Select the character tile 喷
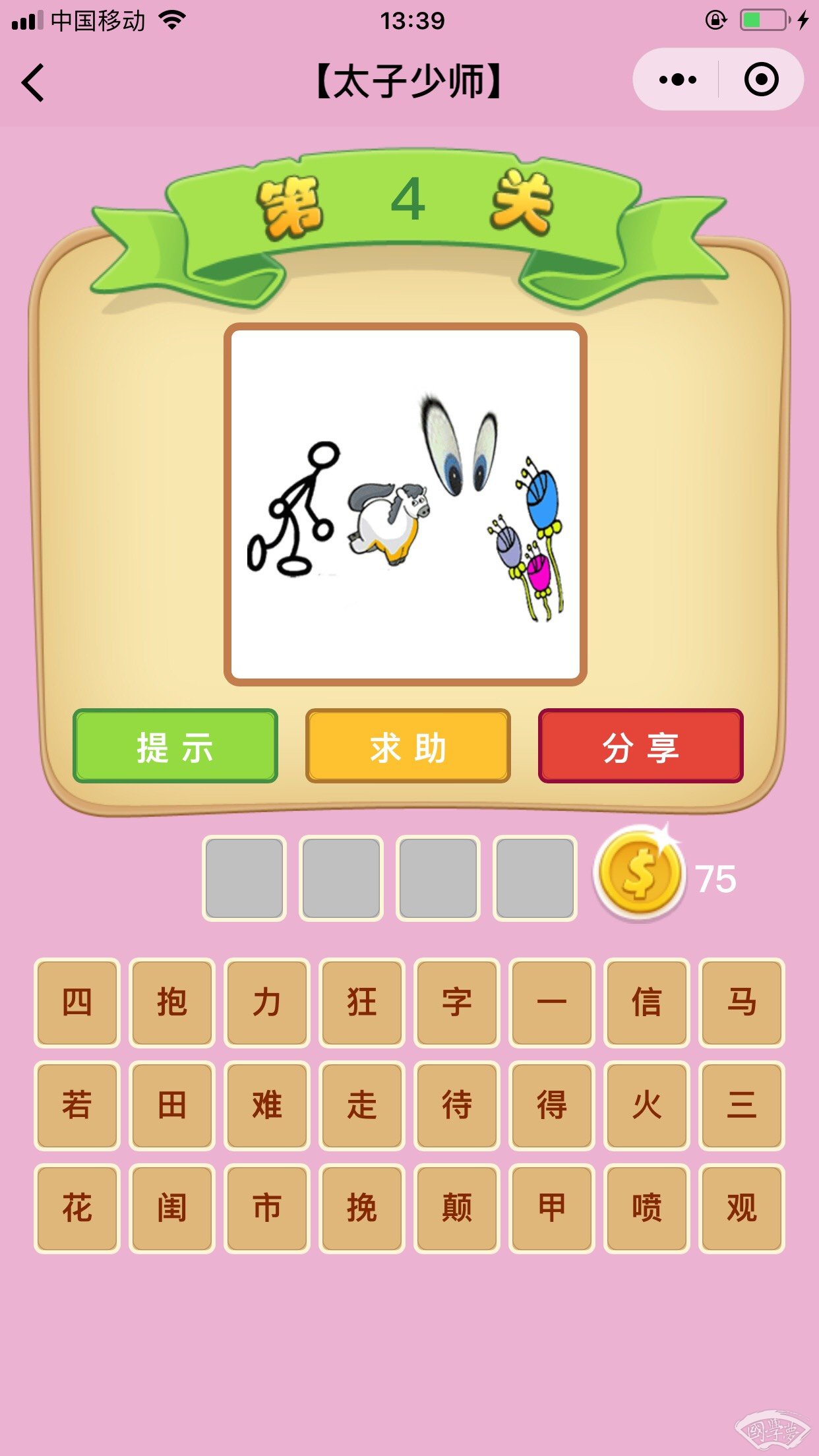This screenshot has height=1456, width=819. tap(646, 1208)
